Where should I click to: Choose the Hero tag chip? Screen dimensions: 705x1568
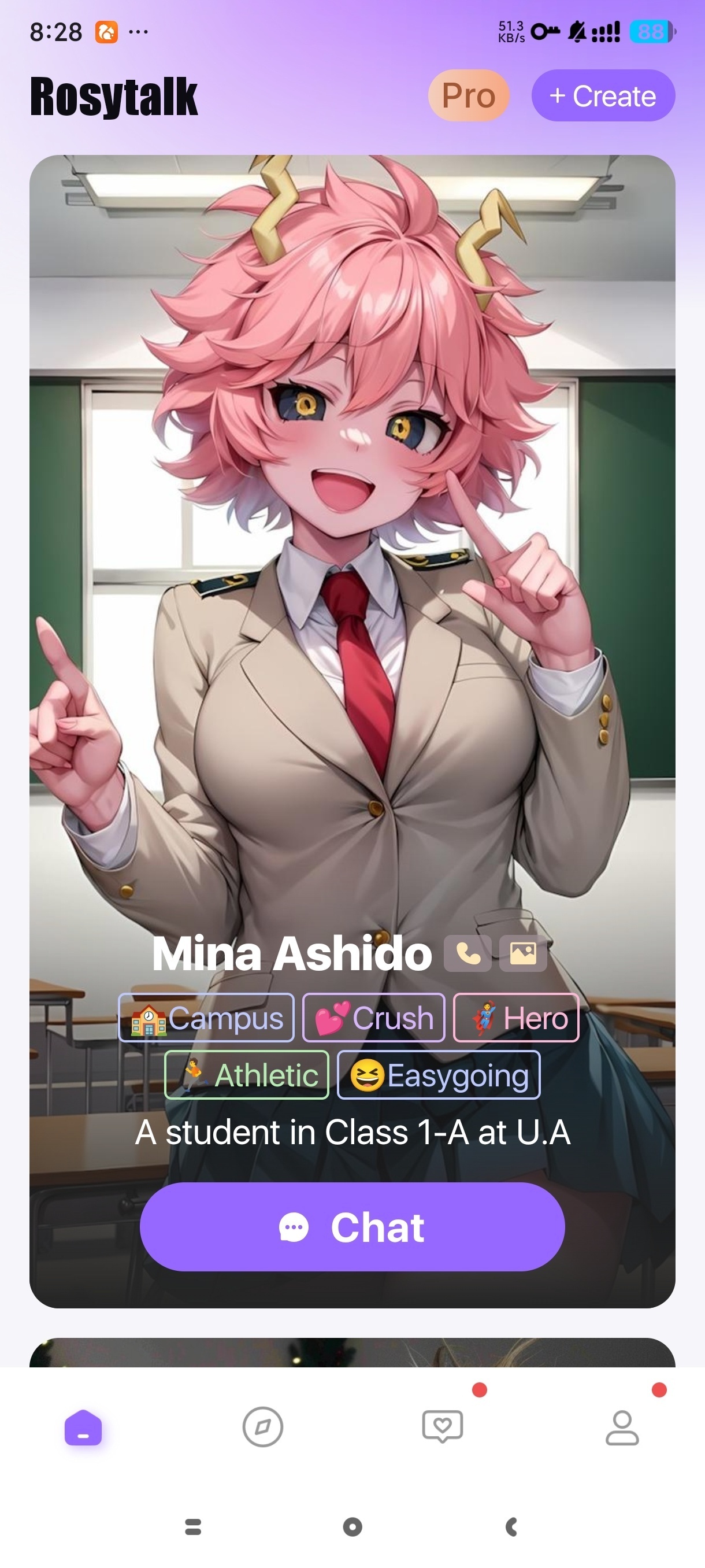coord(516,1018)
